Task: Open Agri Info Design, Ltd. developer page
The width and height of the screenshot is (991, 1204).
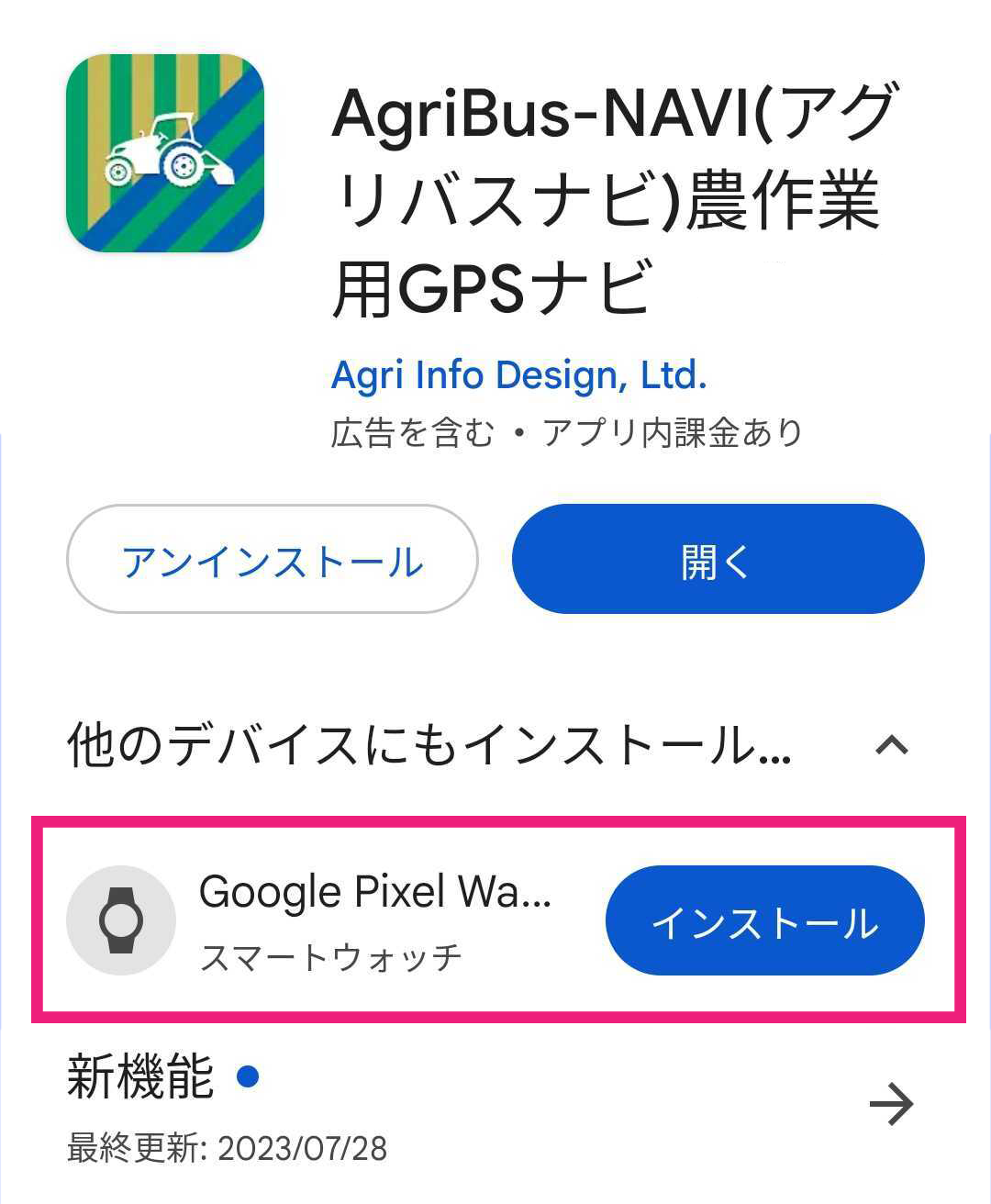Action: coord(518,375)
